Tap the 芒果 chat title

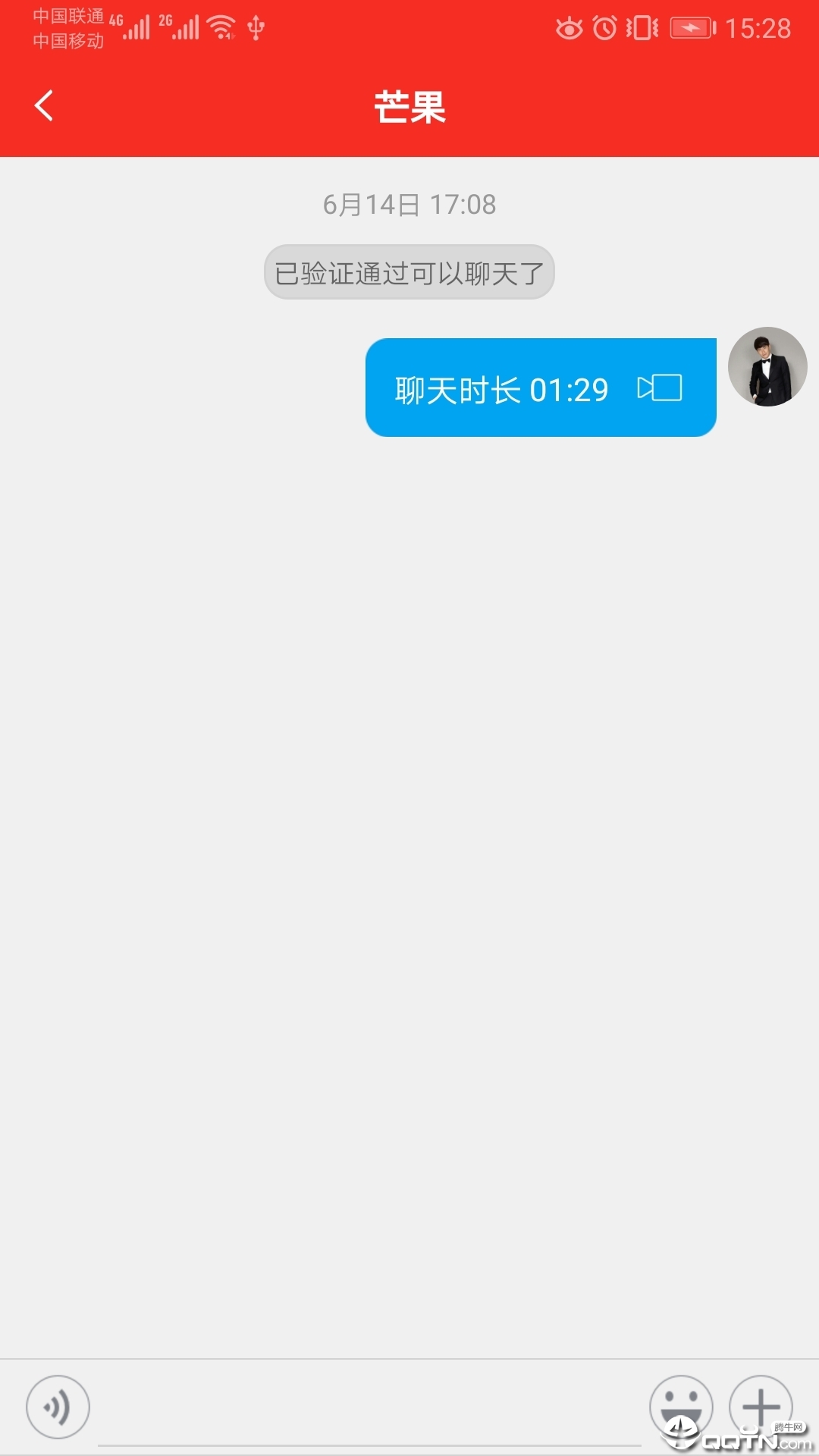point(409,108)
